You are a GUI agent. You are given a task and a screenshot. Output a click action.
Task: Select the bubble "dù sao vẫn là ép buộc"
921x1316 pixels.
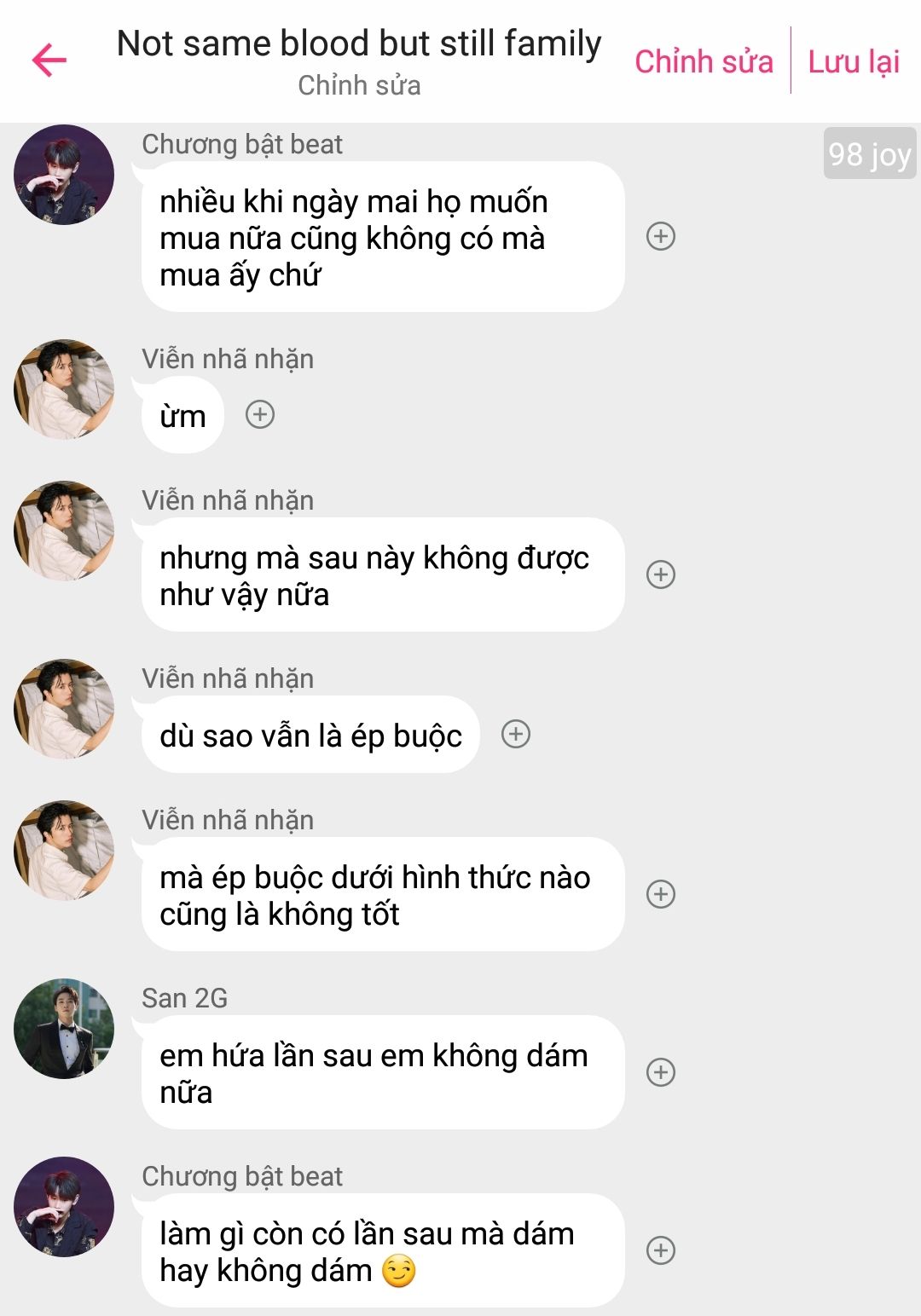click(310, 736)
